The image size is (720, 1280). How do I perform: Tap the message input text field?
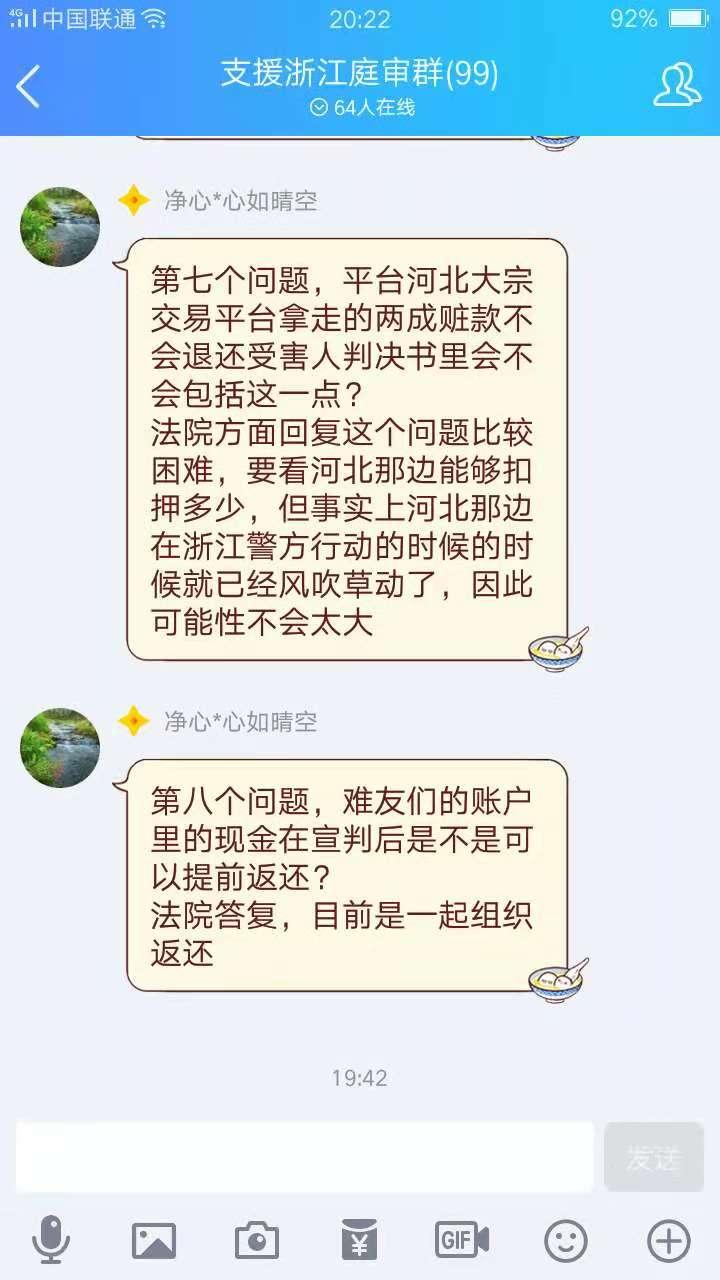(300, 1156)
